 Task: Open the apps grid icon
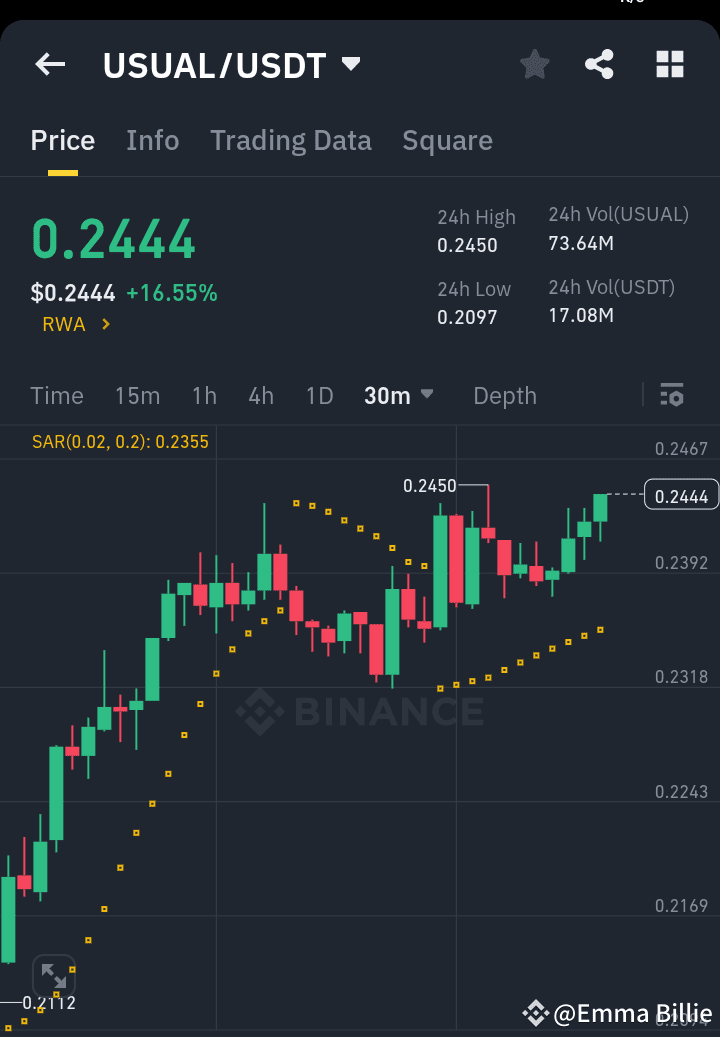[669, 64]
